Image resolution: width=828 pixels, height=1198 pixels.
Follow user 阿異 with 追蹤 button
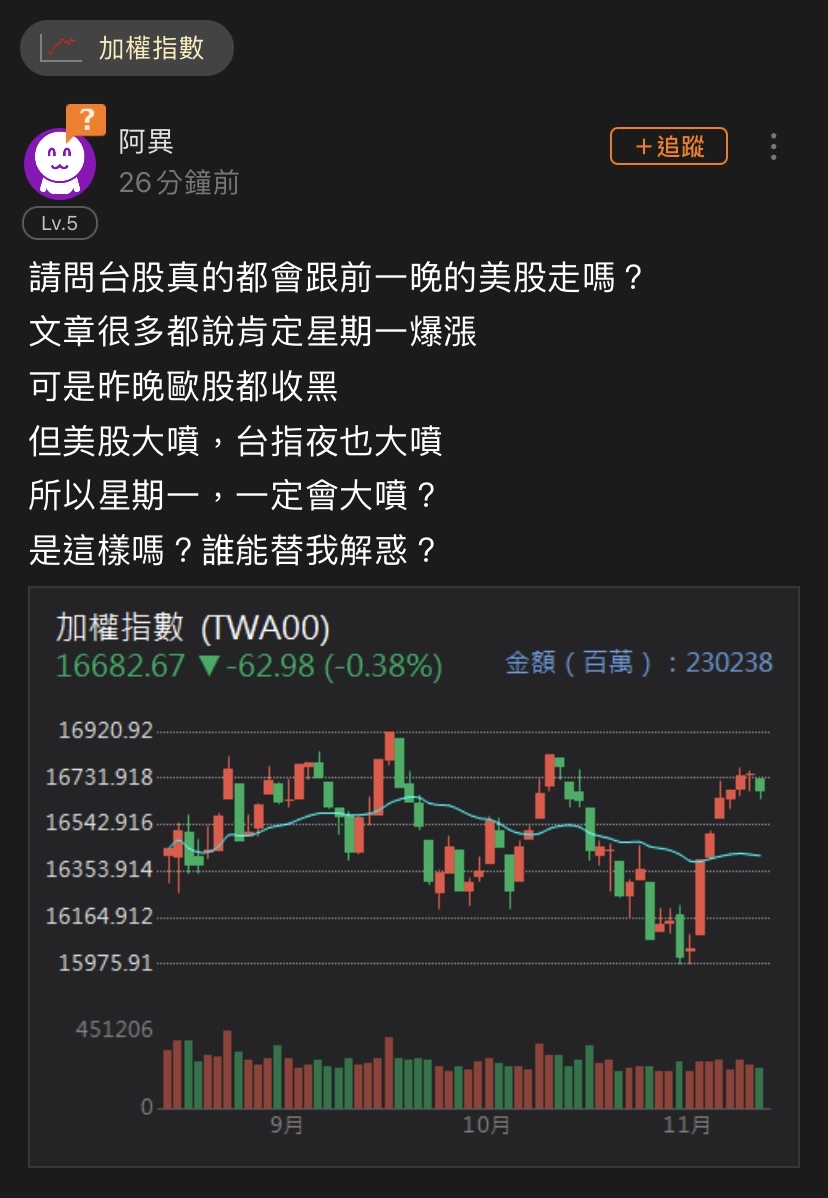(x=668, y=147)
